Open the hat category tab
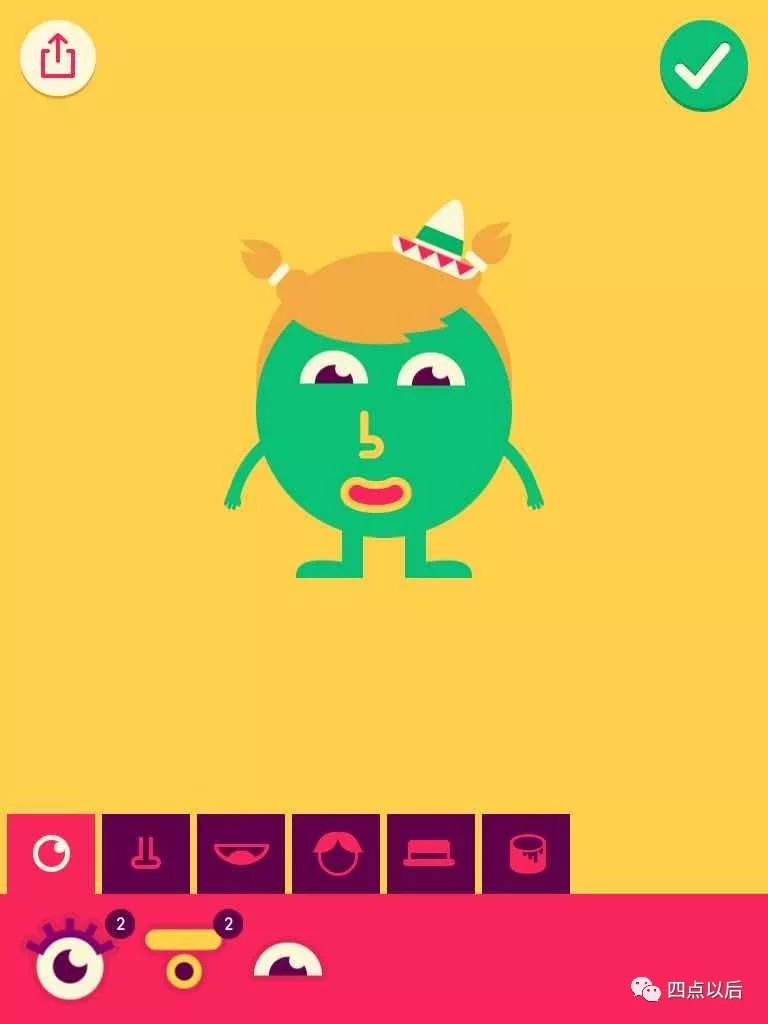The width and height of the screenshot is (768, 1024). [430, 854]
